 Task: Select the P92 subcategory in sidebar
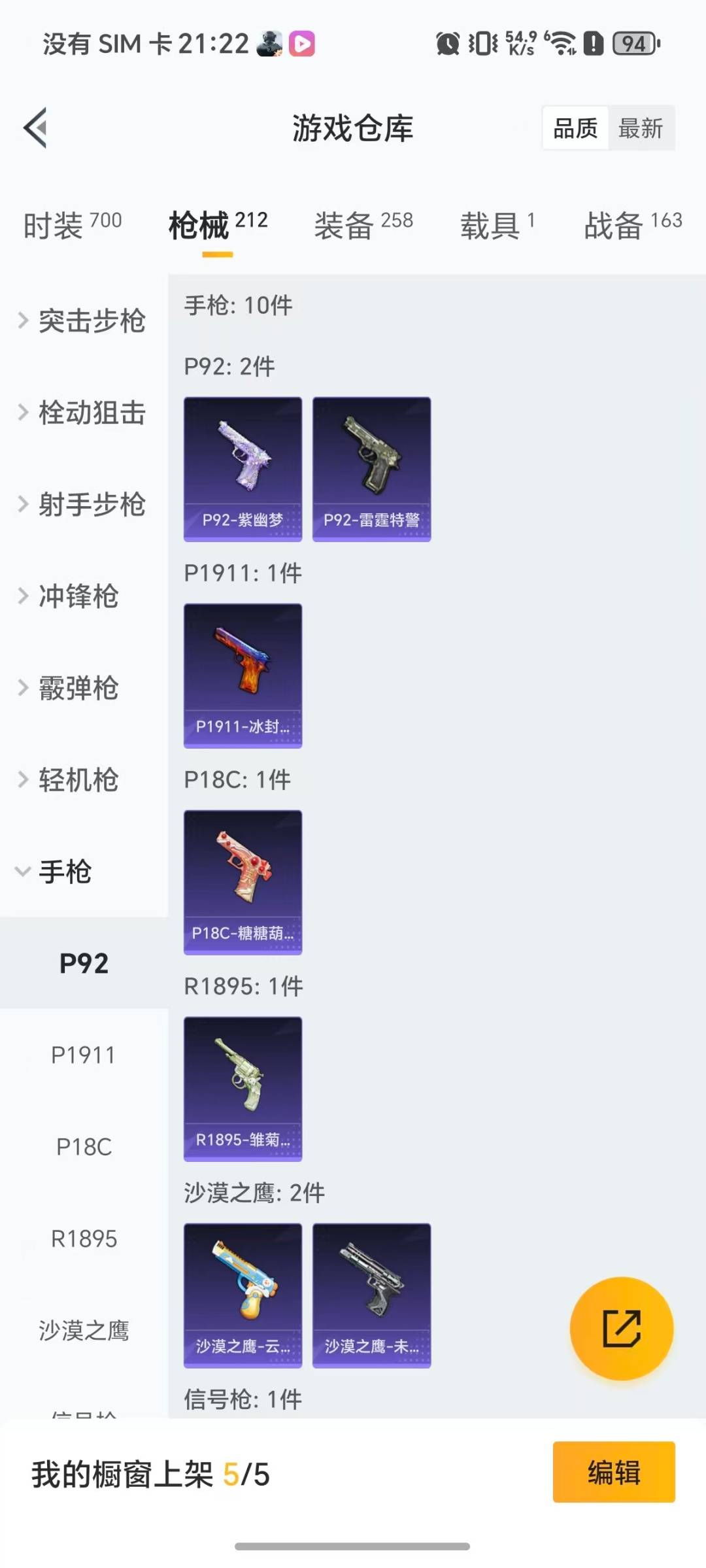point(84,963)
